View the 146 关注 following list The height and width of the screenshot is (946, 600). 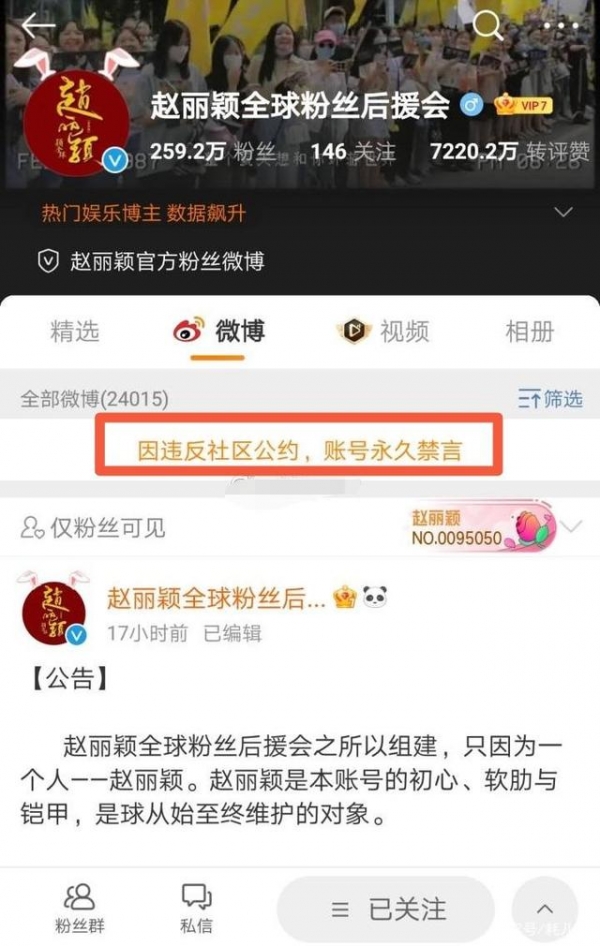(x=352, y=152)
